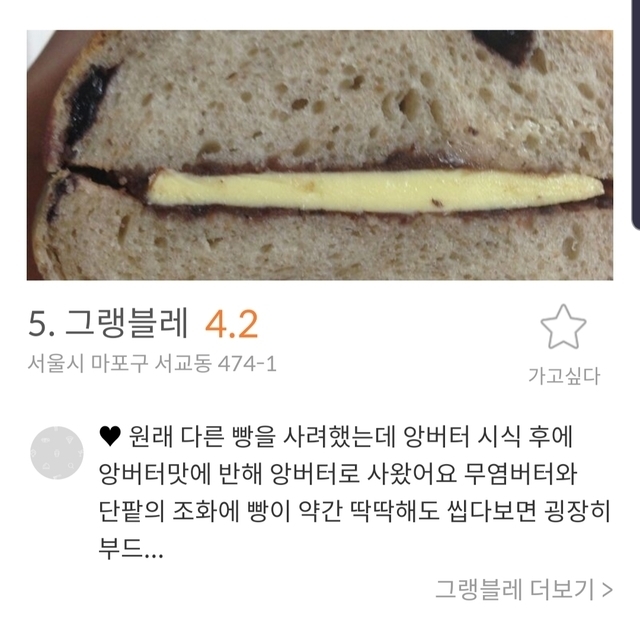The image size is (640, 640).
Task: Save 그랭블레 with the 가고싶다 star
Action: point(563,329)
